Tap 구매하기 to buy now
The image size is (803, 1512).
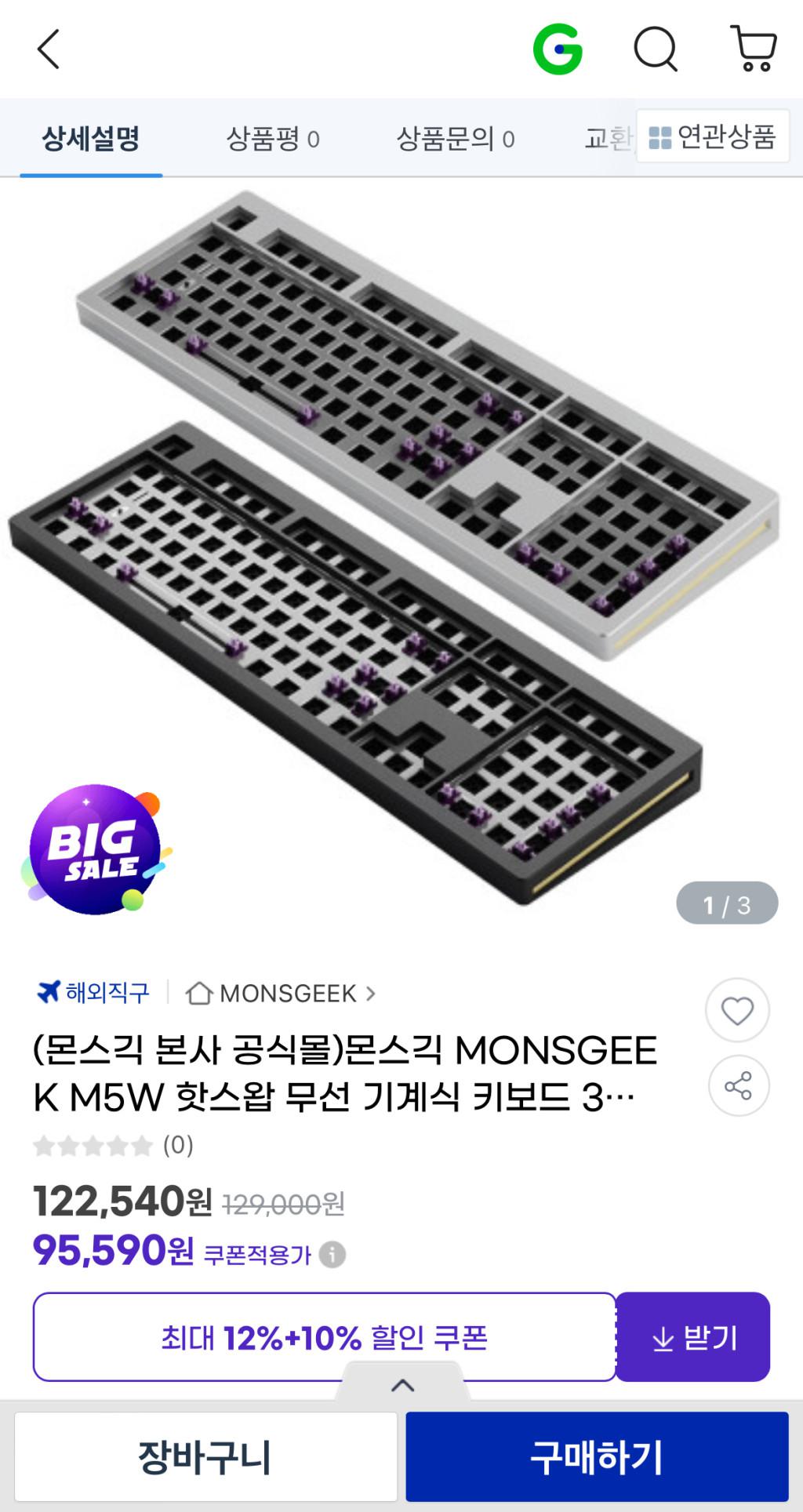click(597, 1457)
